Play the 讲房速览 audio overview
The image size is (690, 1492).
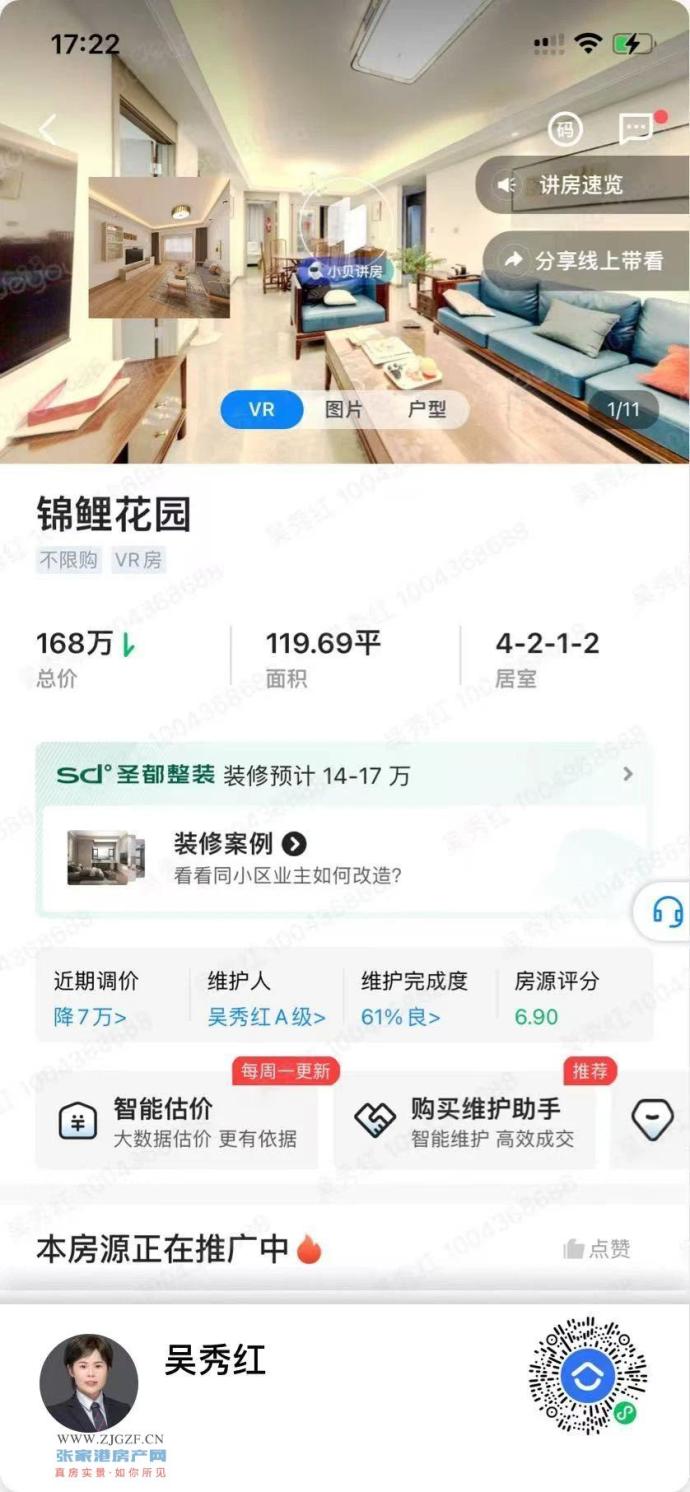(581, 185)
